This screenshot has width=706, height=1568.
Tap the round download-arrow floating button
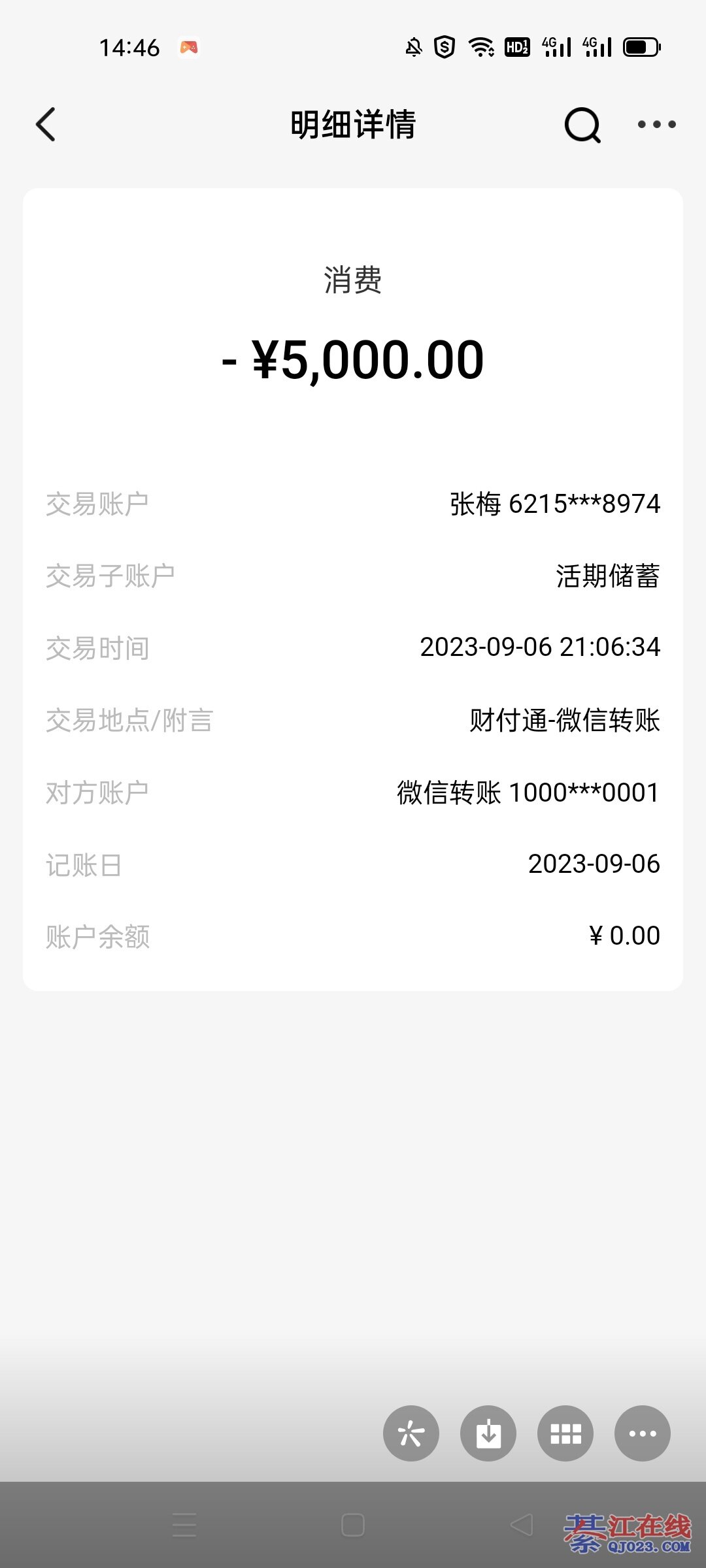click(x=488, y=1433)
